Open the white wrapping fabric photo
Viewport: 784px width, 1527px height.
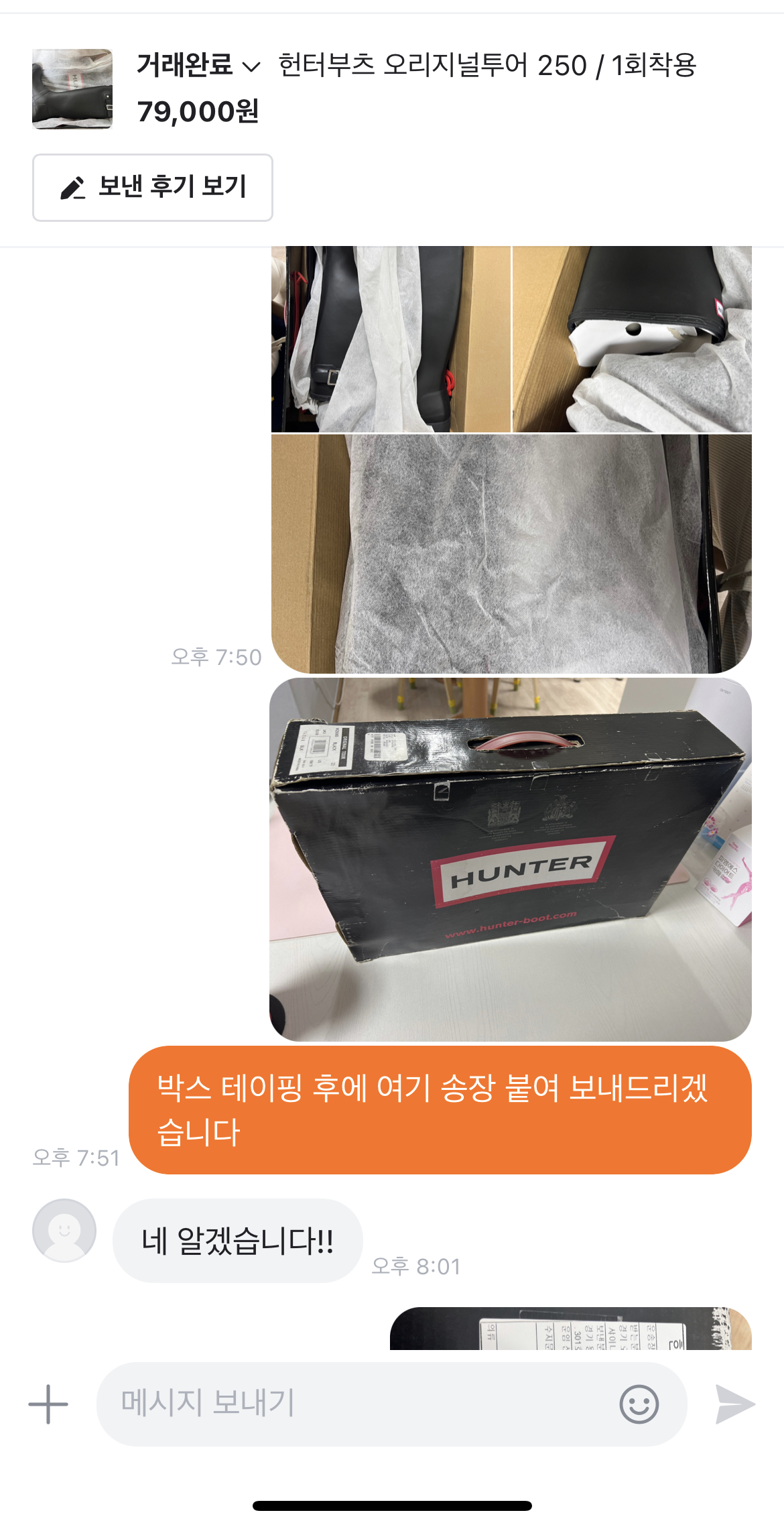coord(511,554)
